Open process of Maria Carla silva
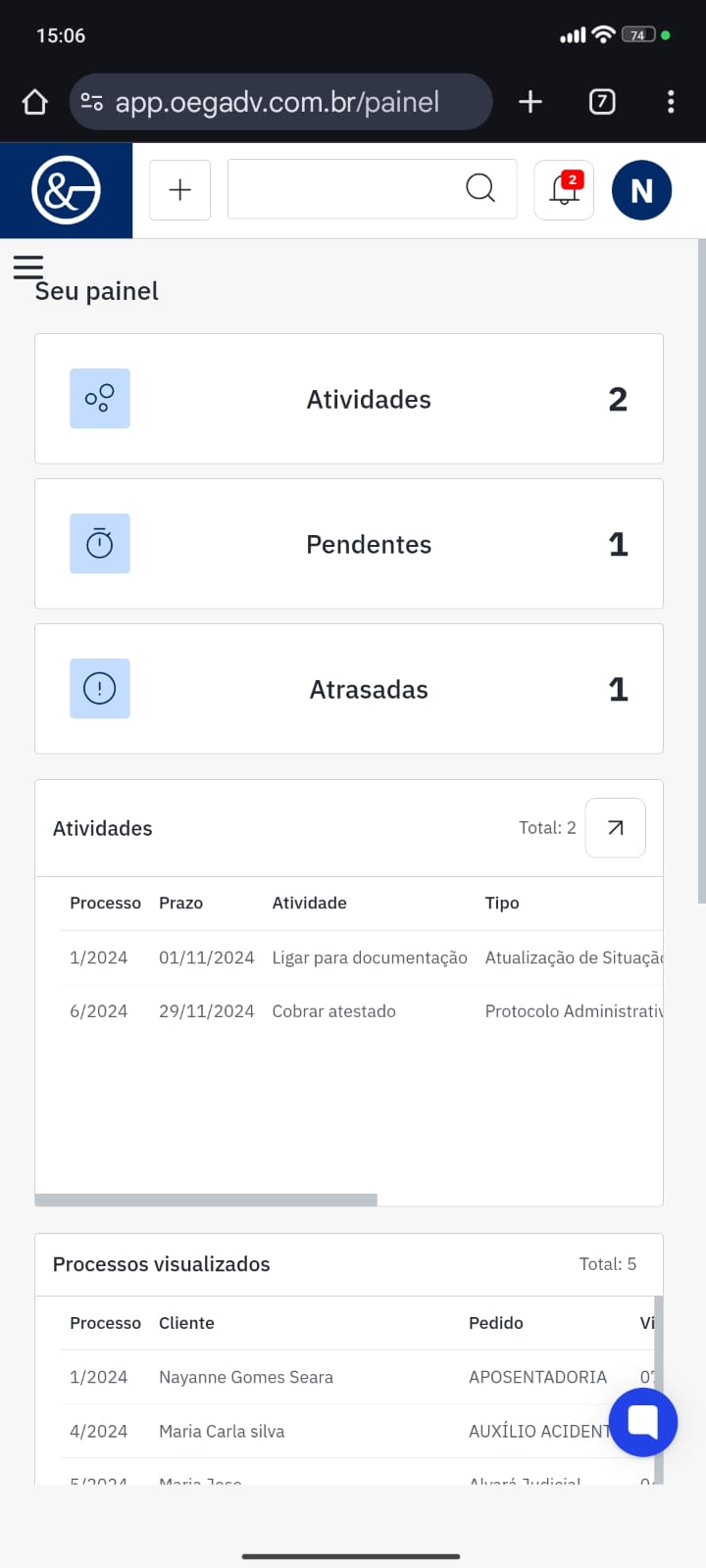The height and width of the screenshot is (1568, 706). pyautogui.click(x=222, y=1431)
